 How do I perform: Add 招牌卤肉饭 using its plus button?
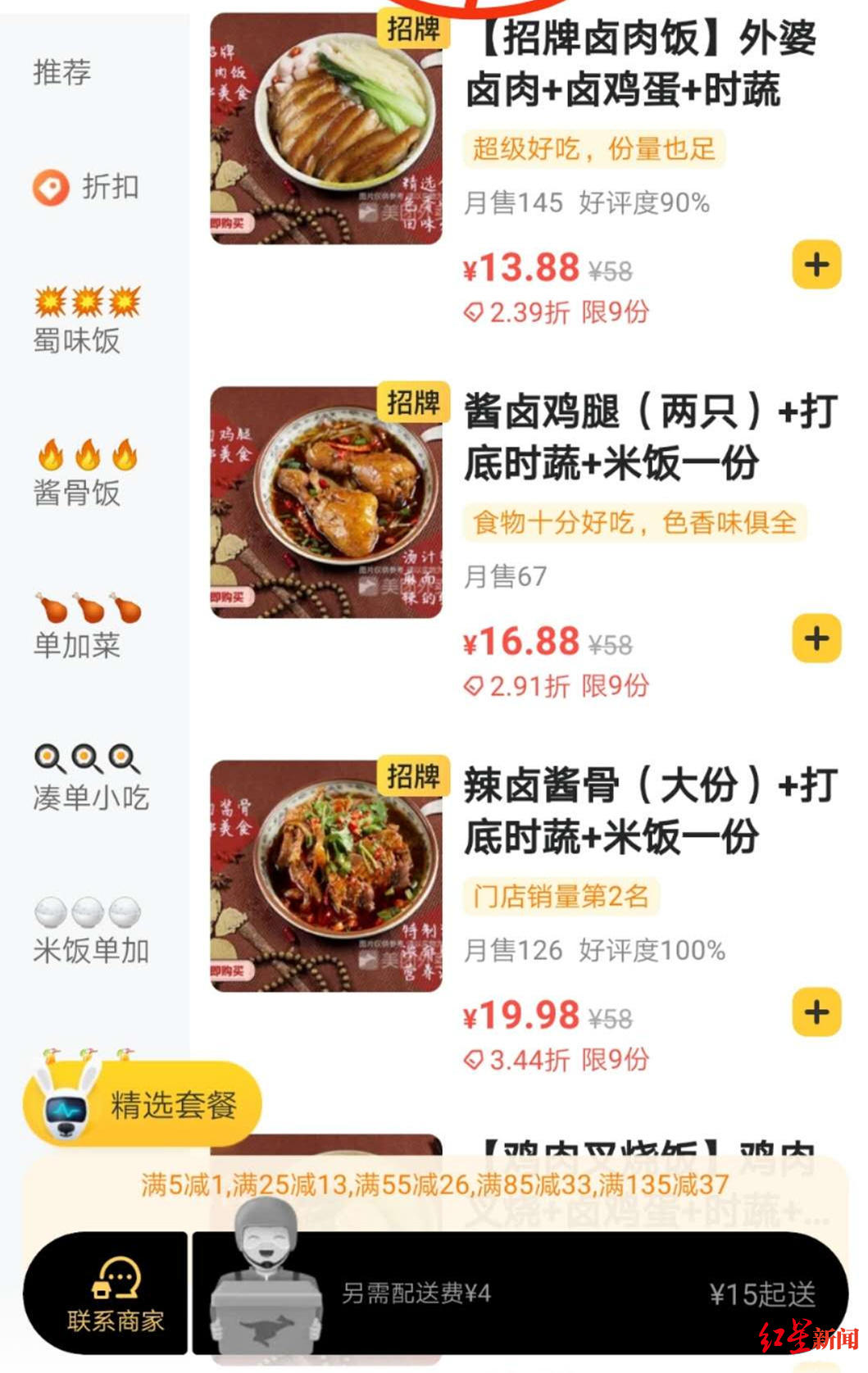(815, 265)
